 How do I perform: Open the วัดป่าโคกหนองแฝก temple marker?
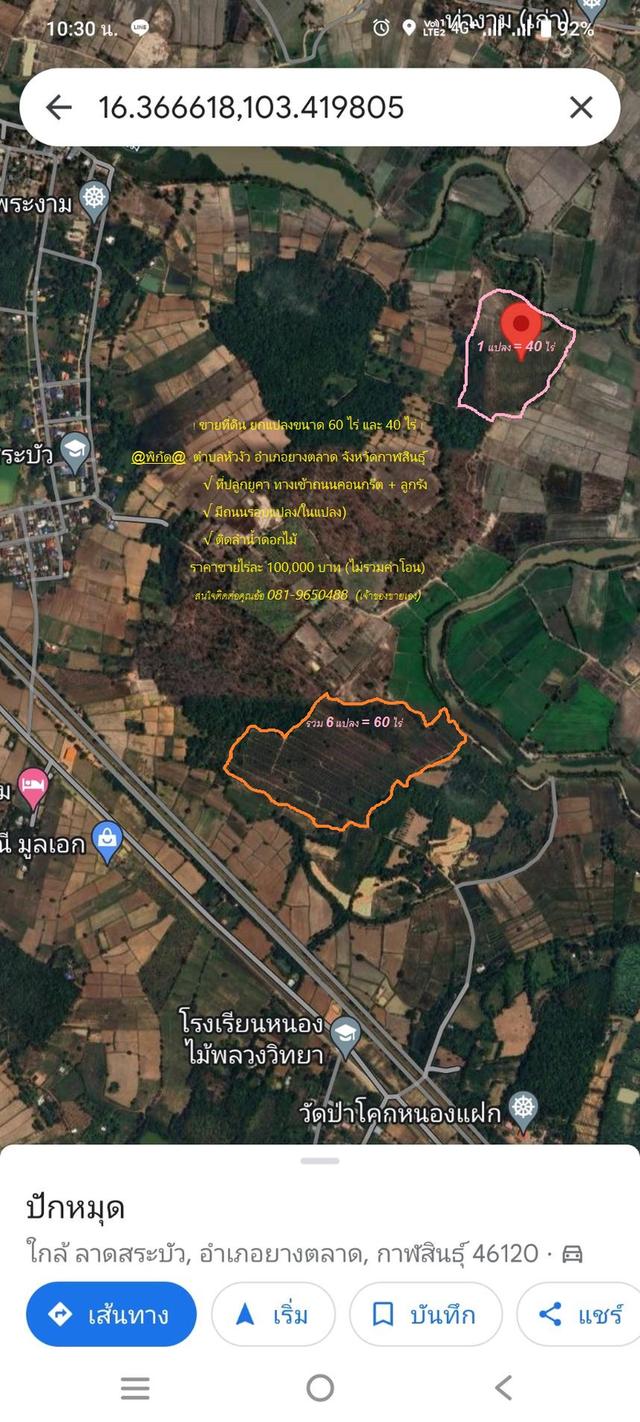(x=523, y=1108)
